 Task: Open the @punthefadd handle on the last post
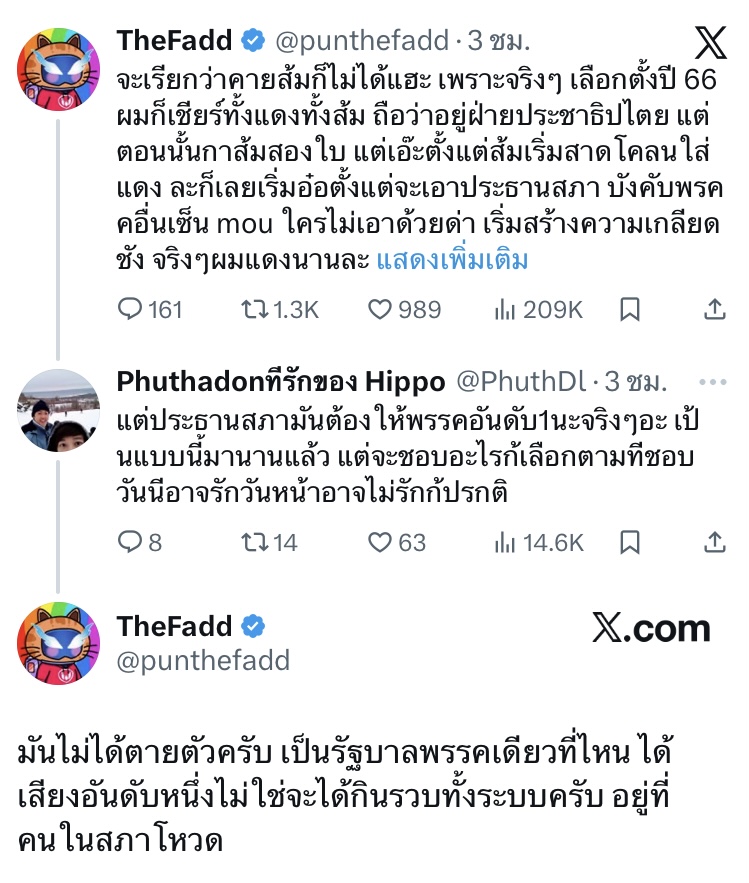(203, 660)
